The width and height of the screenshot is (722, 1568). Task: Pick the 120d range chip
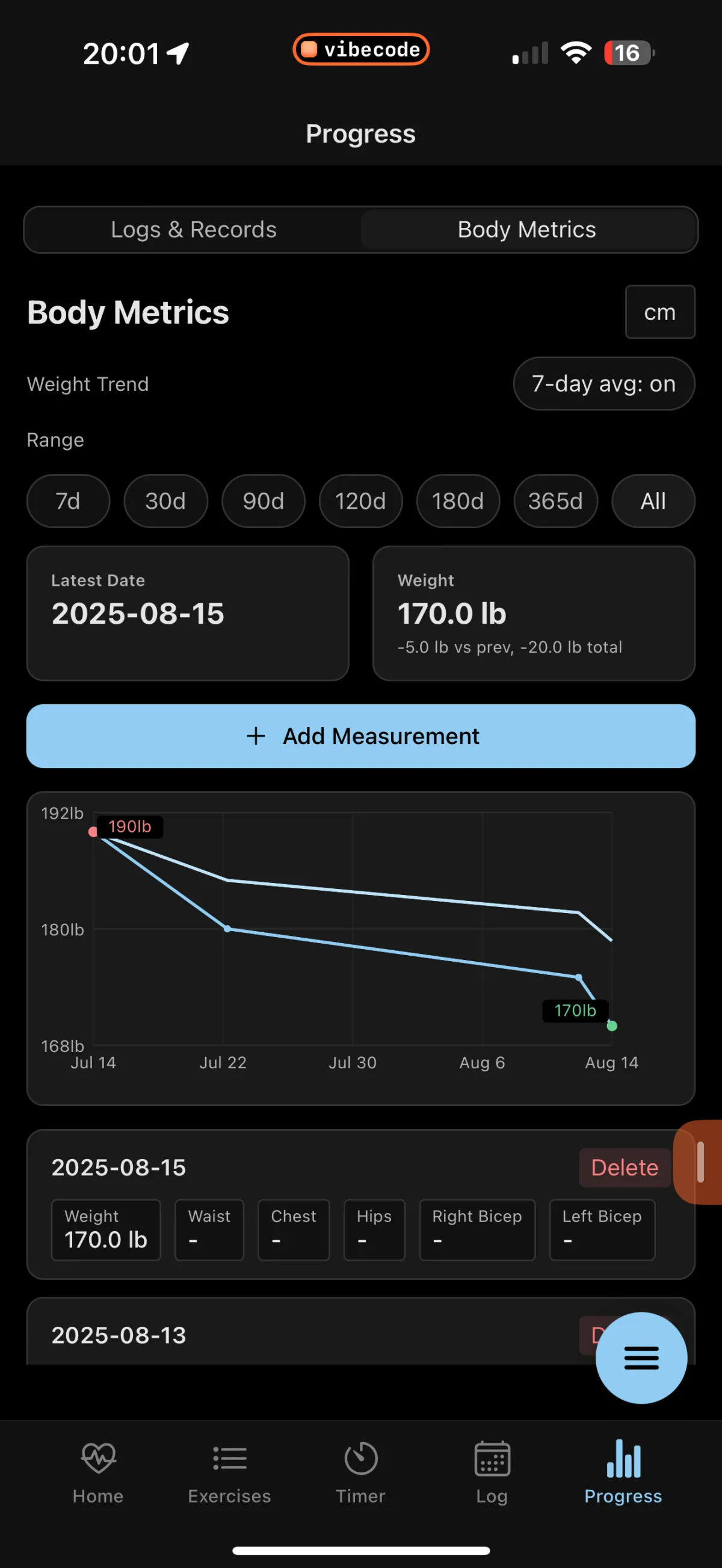(360, 501)
